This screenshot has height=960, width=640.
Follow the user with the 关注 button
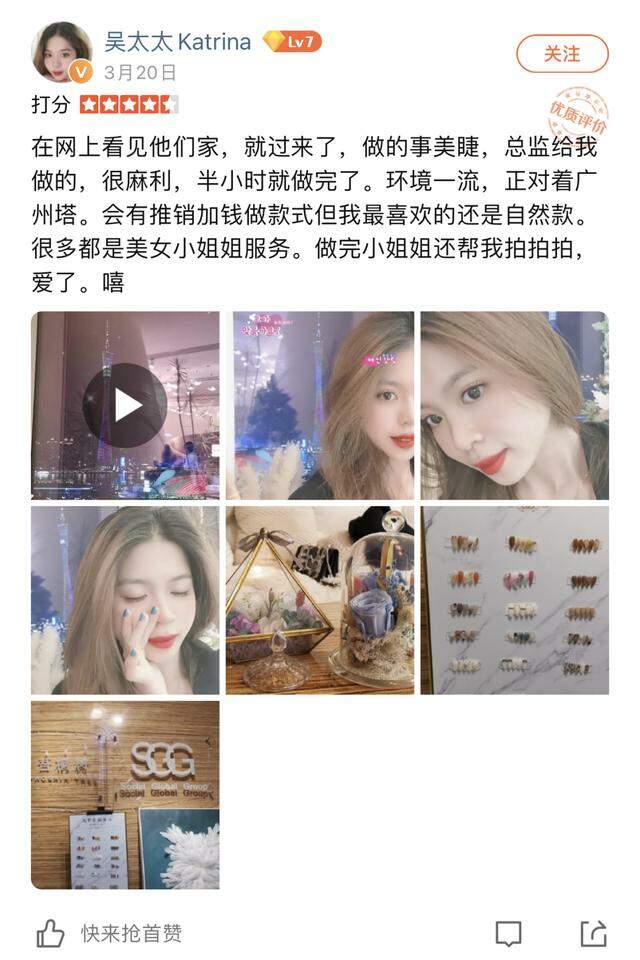coord(562,54)
